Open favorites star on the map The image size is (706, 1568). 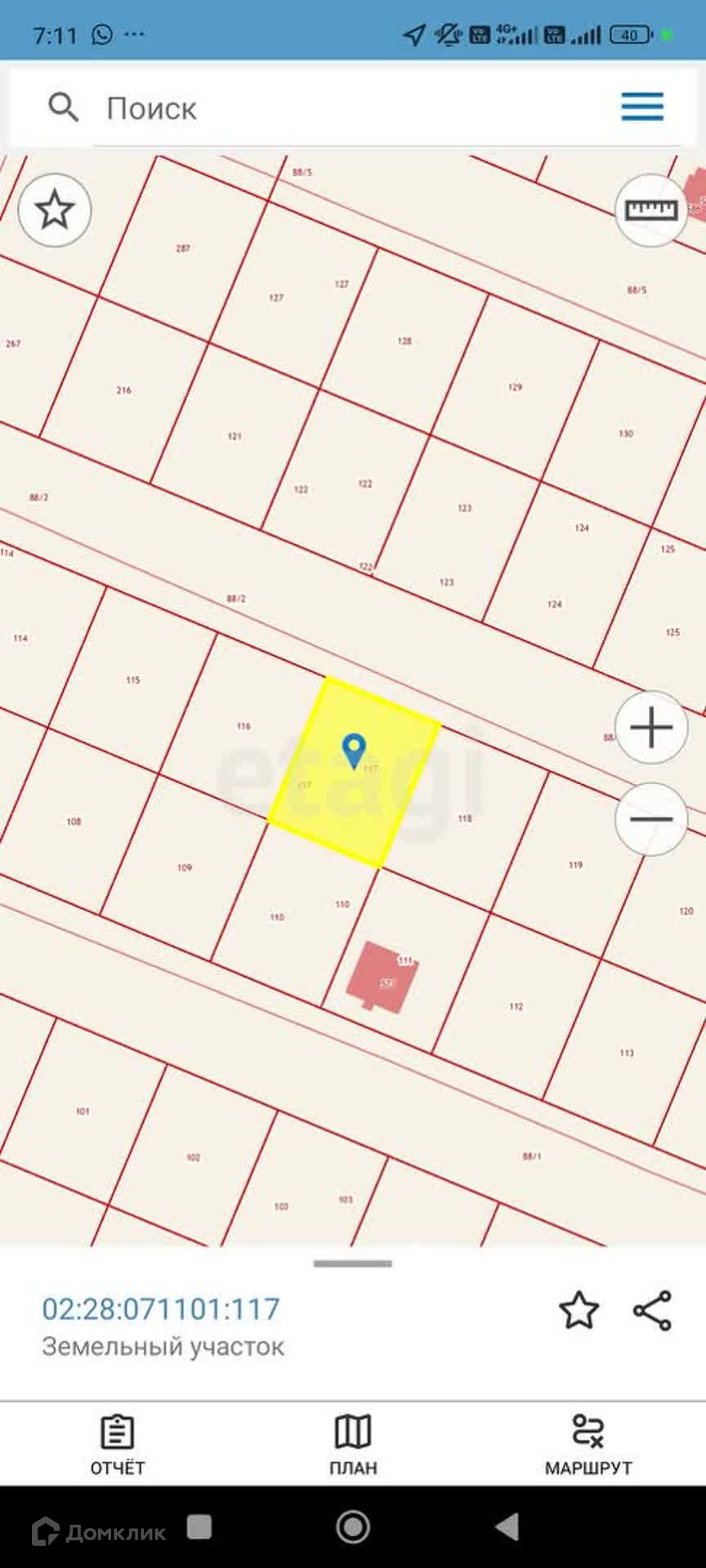coord(54,210)
